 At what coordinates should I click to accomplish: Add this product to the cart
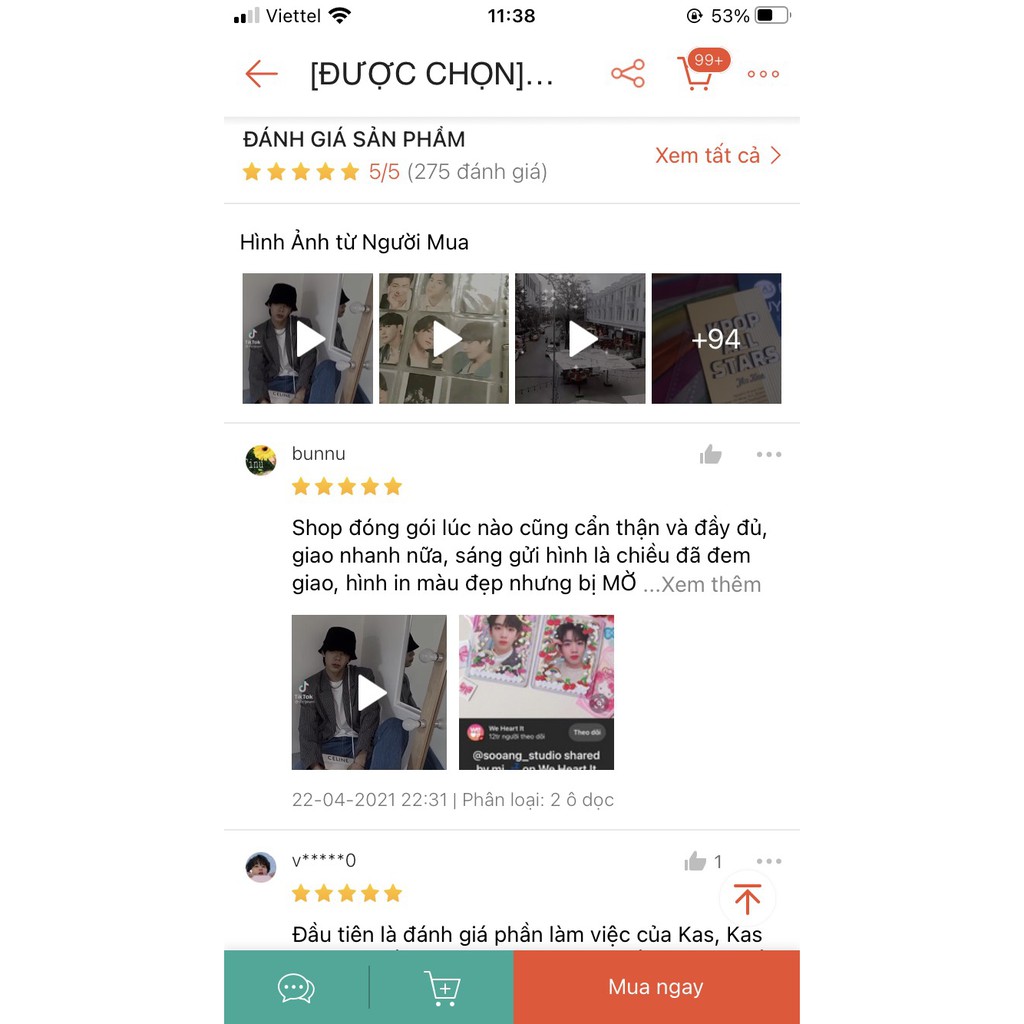click(x=442, y=988)
